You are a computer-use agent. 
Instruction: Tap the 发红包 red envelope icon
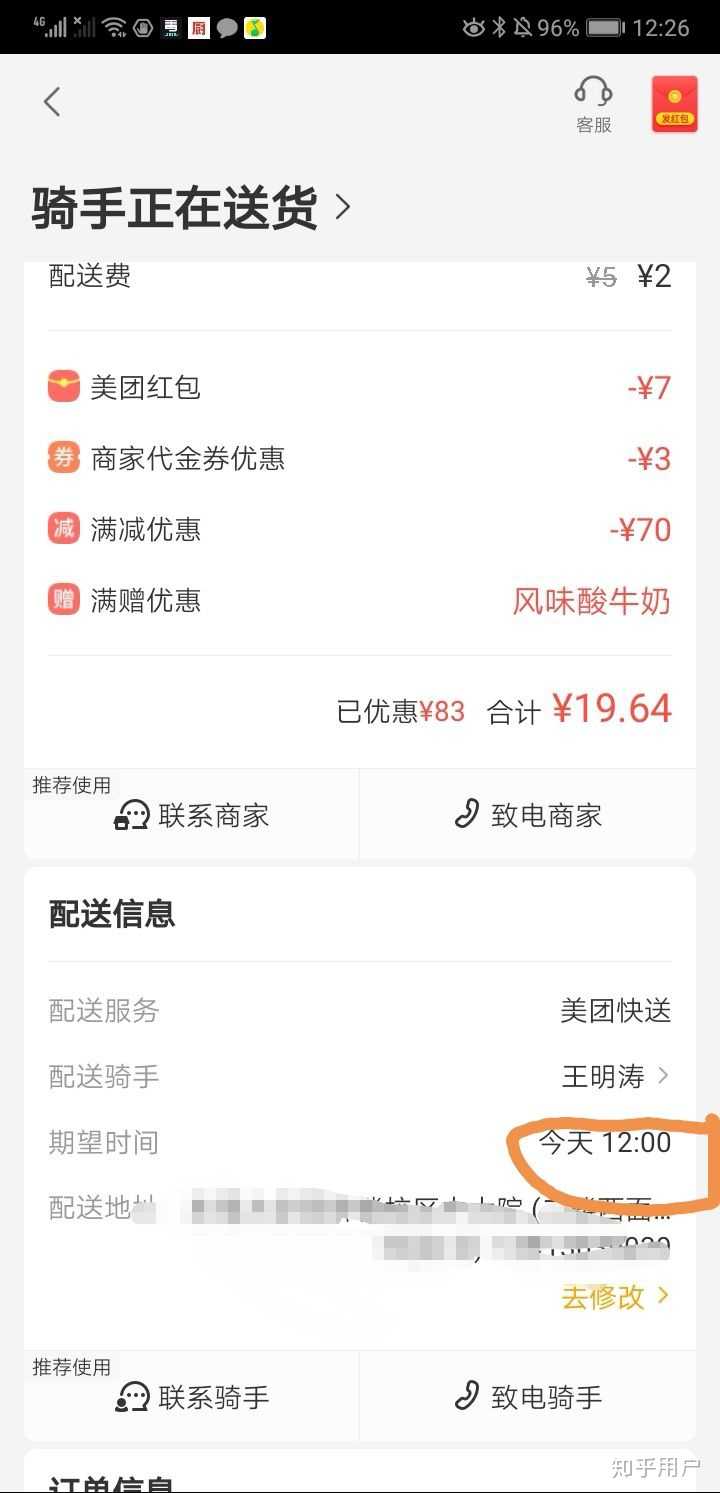tap(674, 104)
